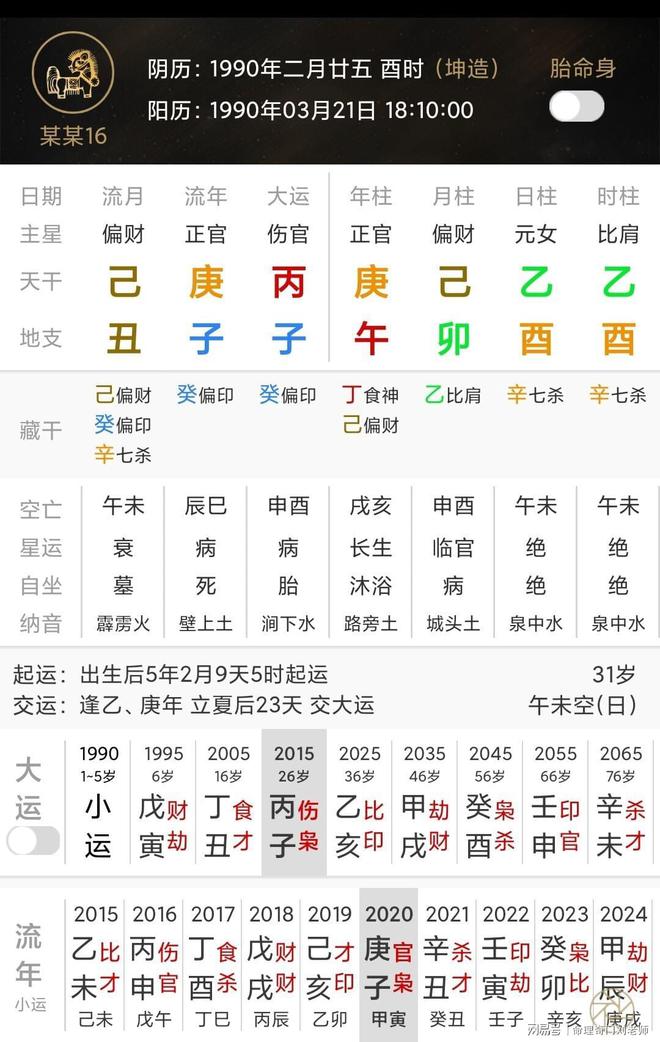Select the 2035 甲戌 大运 column

pyautogui.click(x=425, y=803)
